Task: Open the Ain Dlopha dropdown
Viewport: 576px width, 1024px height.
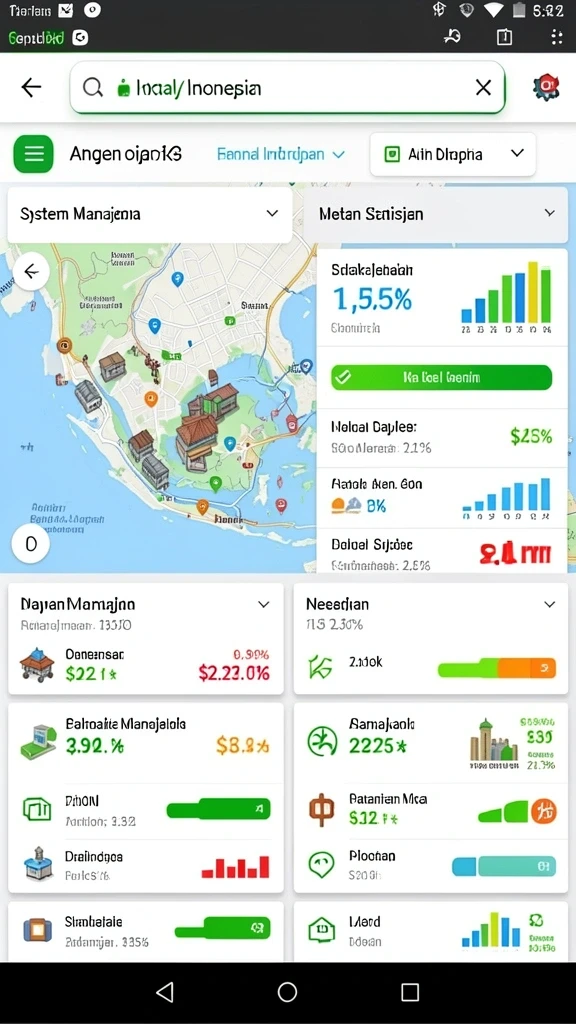Action: (x=453, y=154)
